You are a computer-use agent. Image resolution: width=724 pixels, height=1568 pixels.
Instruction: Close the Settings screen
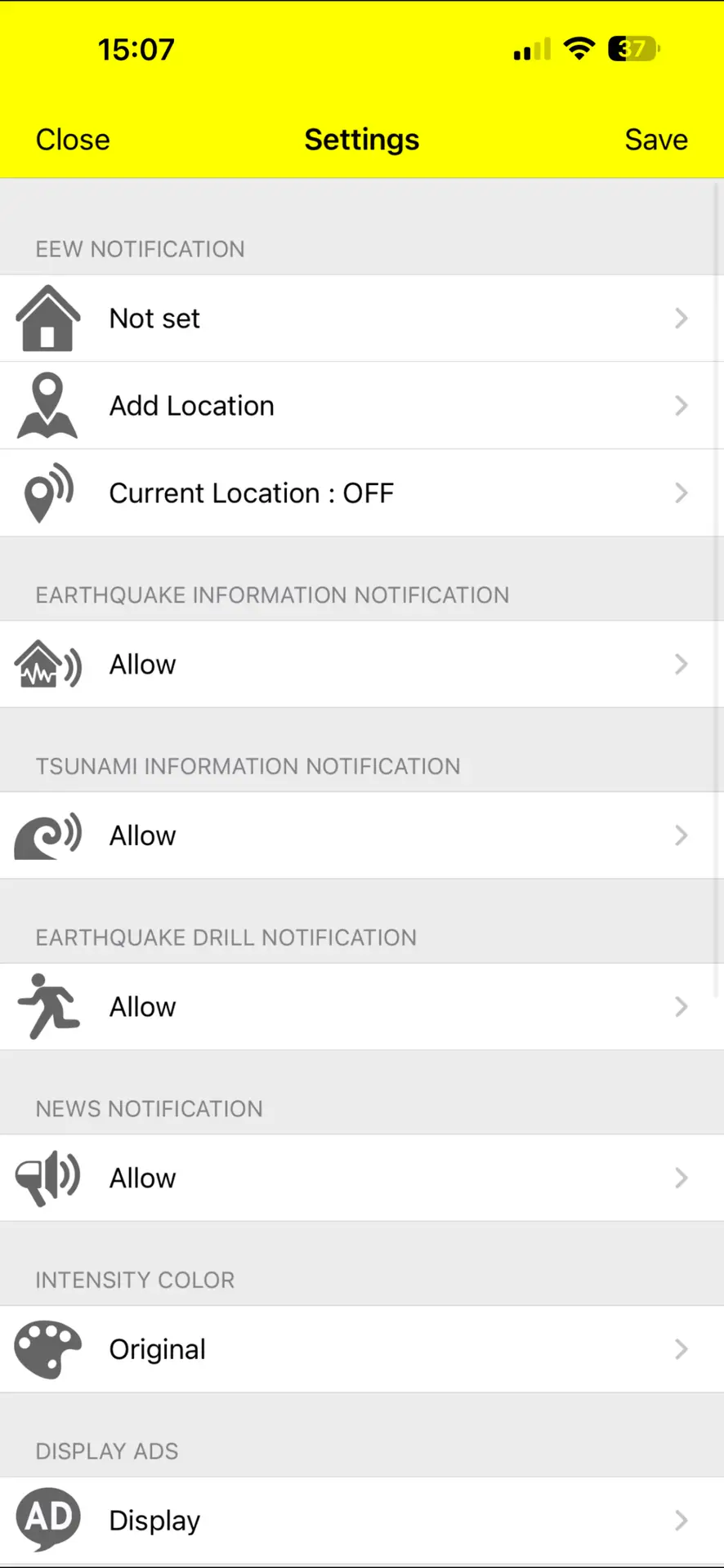73,140
